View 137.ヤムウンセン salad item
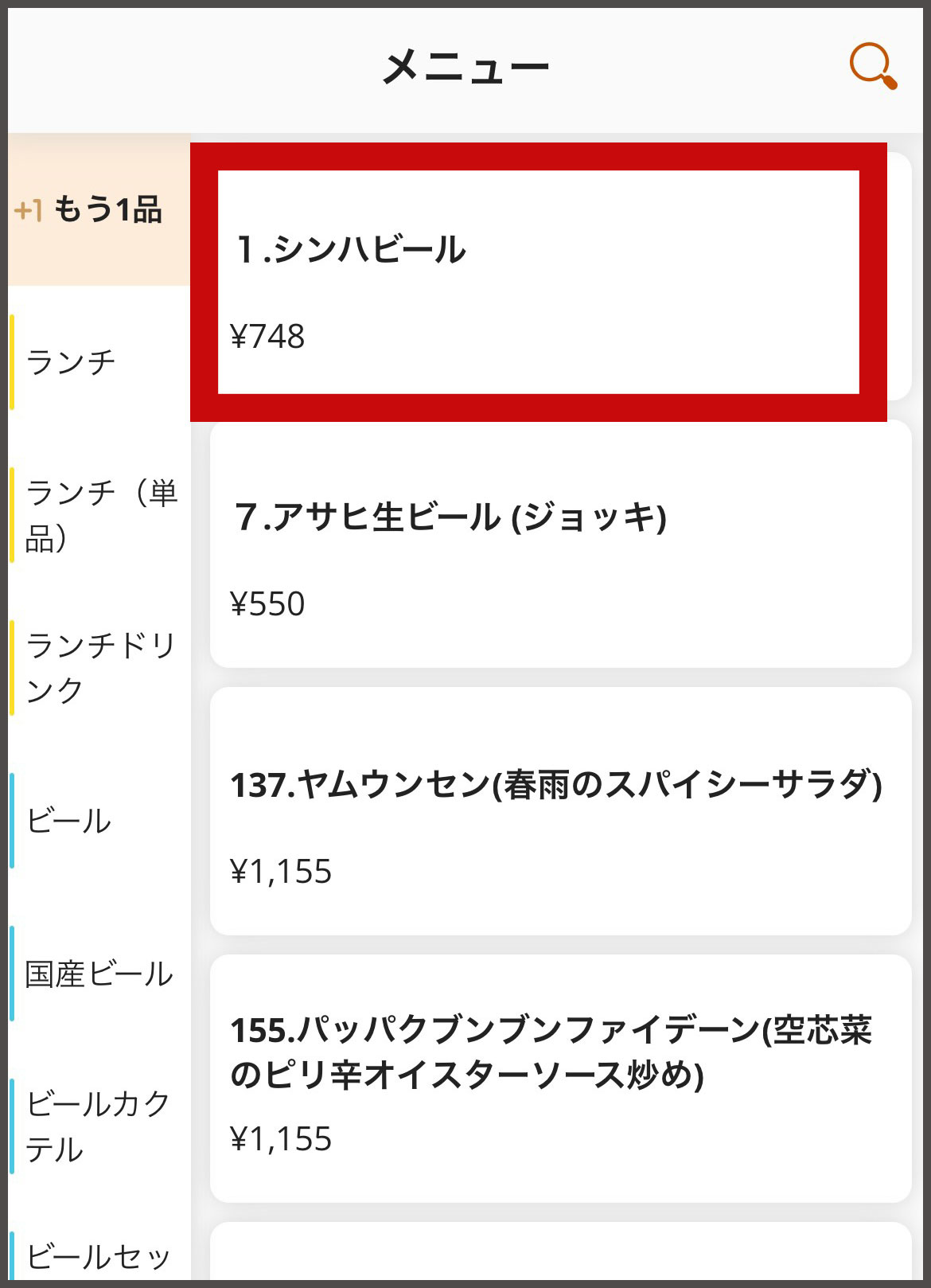 click(x=560, y=811)
